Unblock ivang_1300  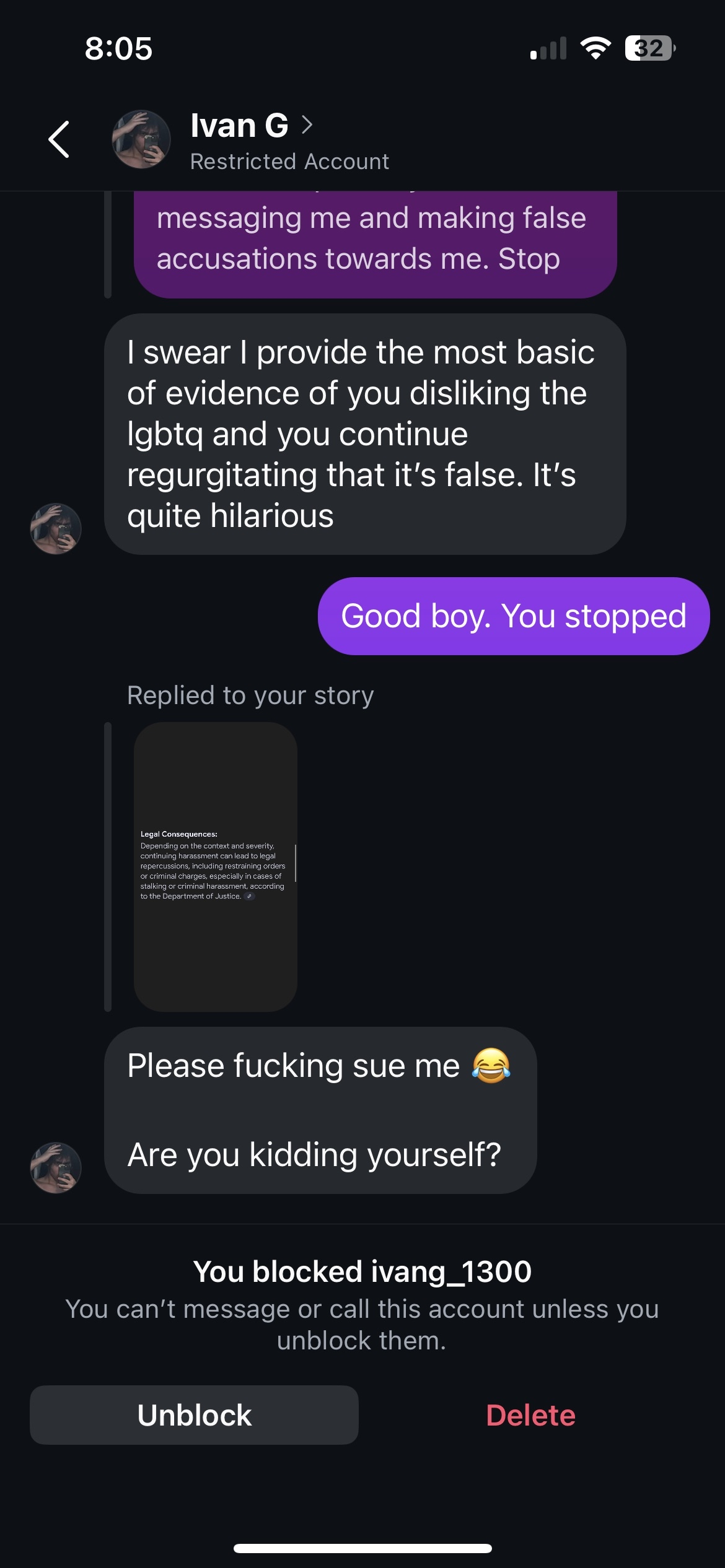[194, 1415]
